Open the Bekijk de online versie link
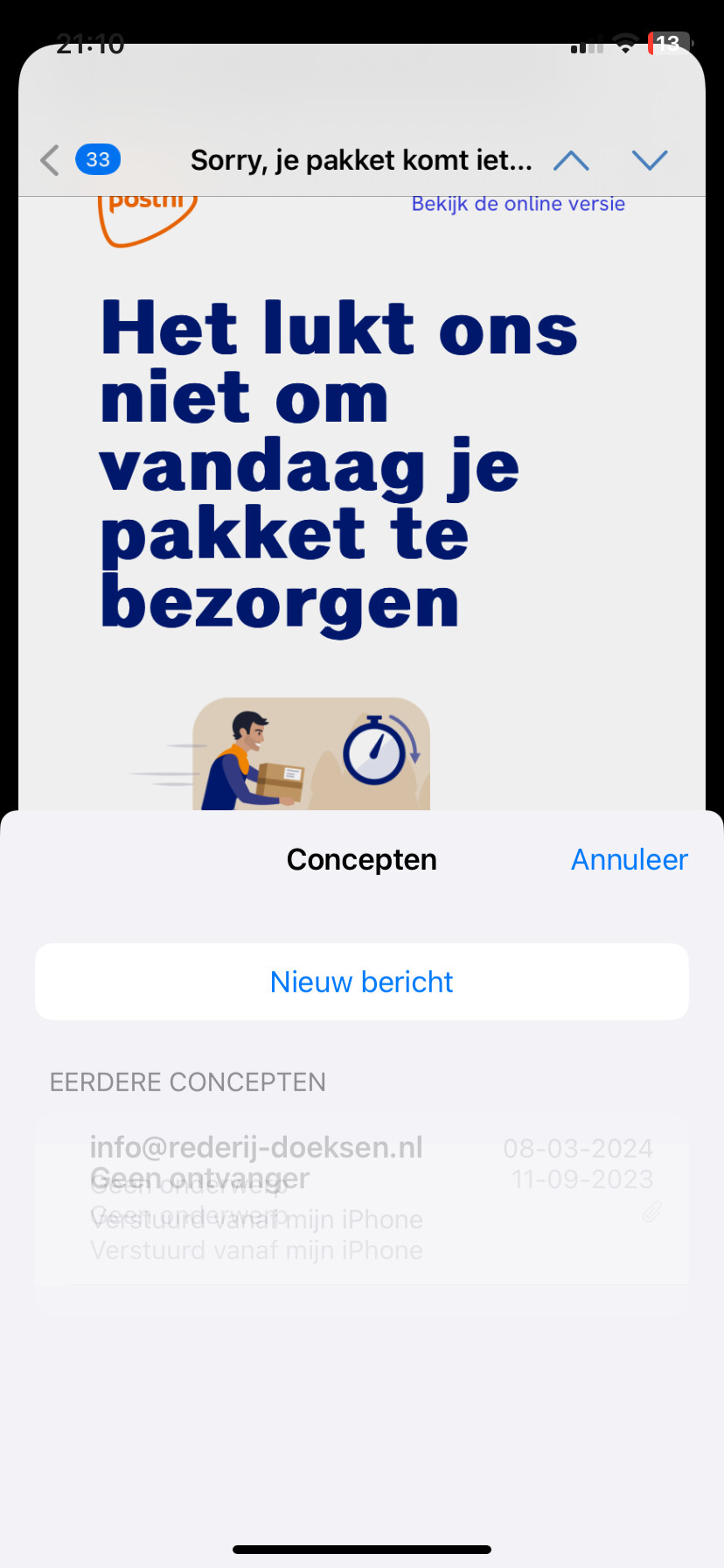This screenshot has height=1568, width=724. click(x=518, y=204)
